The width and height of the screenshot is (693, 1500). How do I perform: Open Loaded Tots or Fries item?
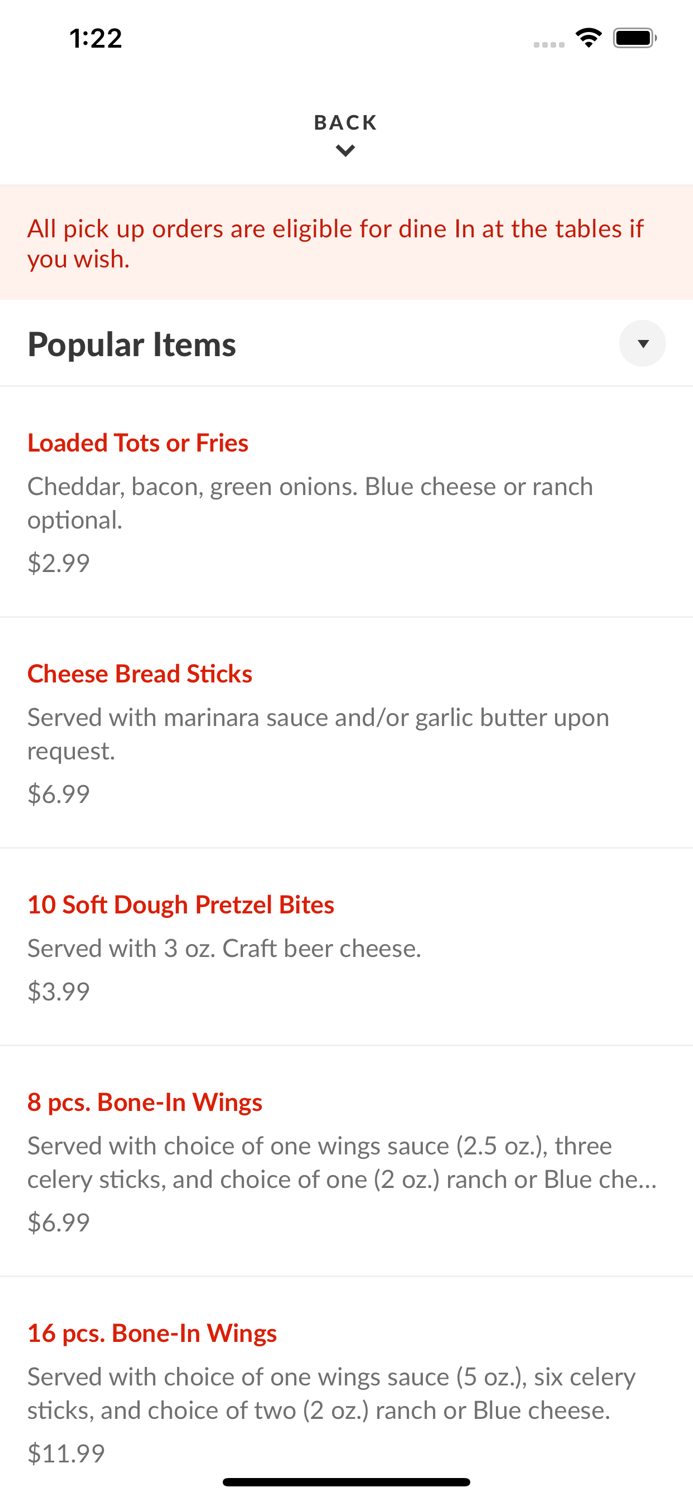coord(138,443)
